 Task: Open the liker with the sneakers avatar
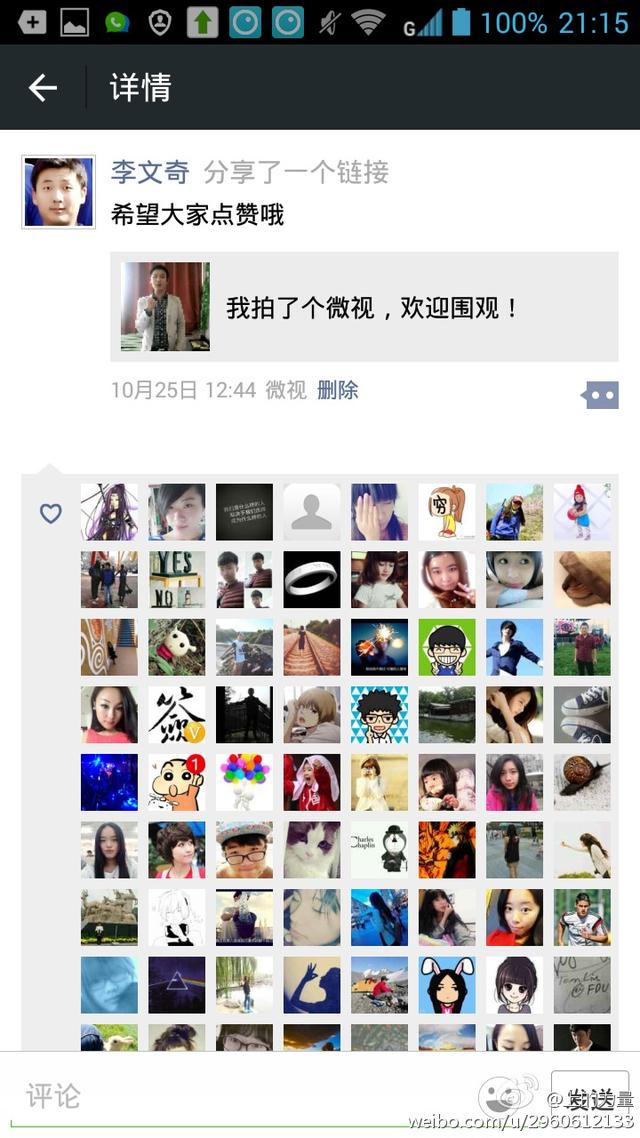582,715
